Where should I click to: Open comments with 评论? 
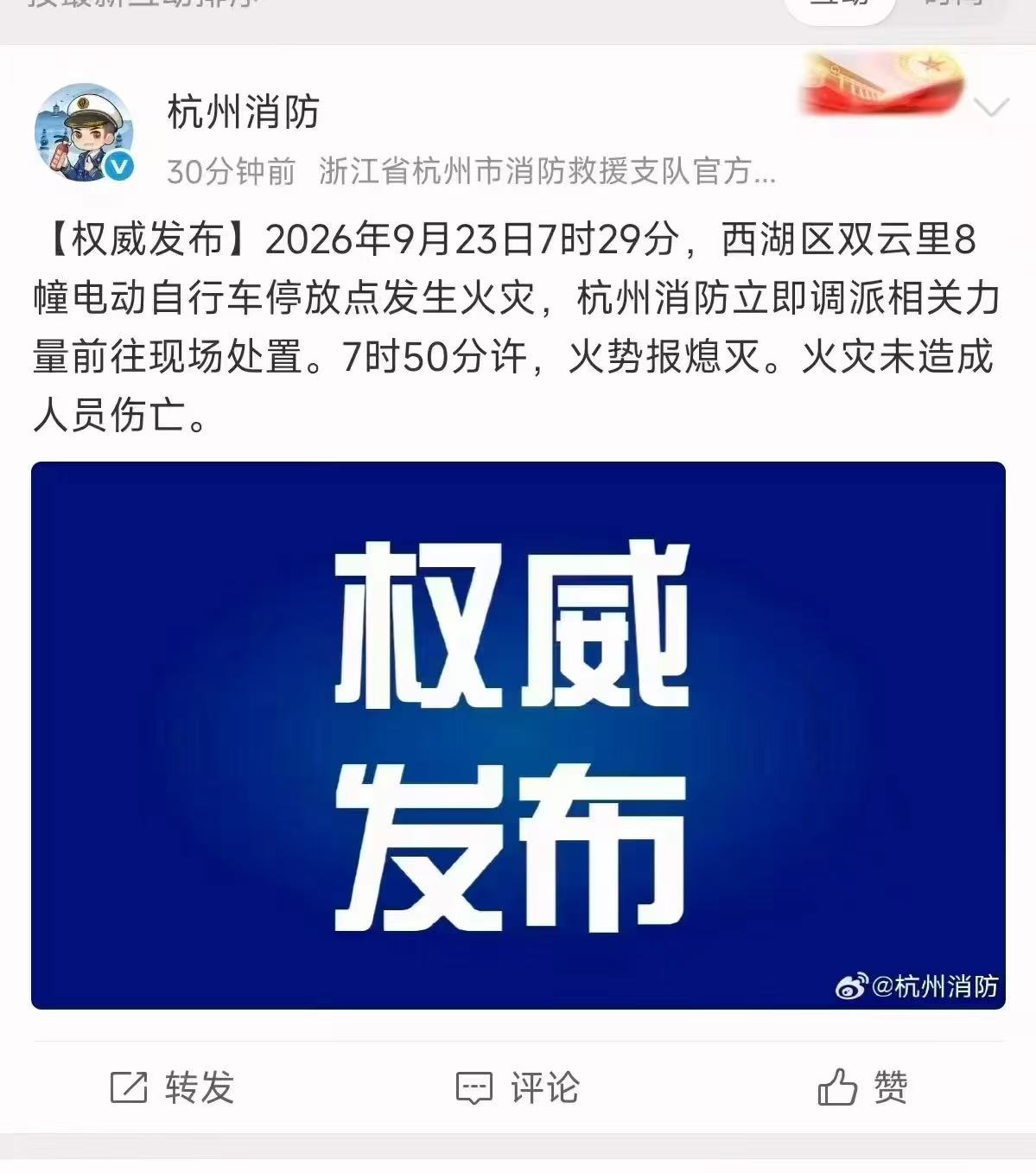(x=518, y=1087)
